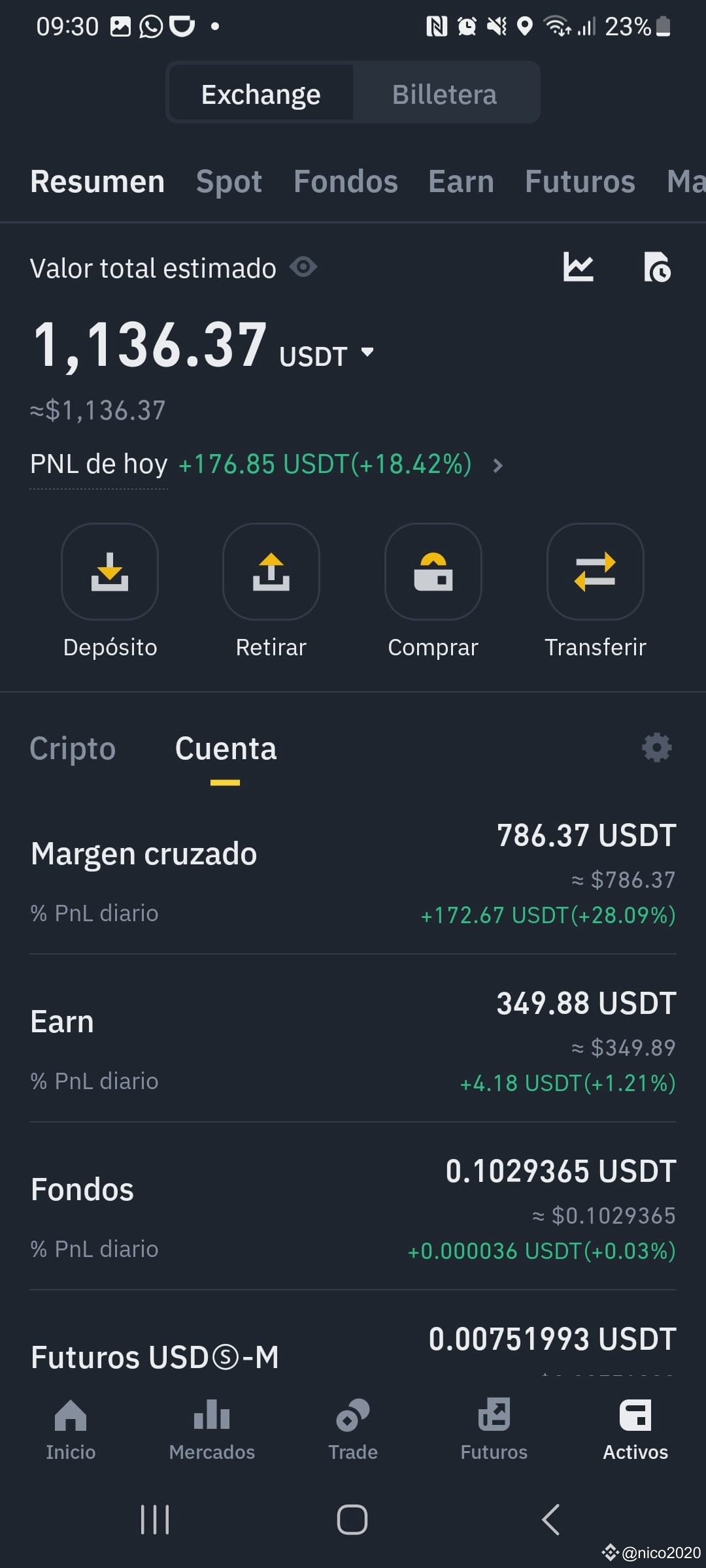The image size is (706, 1568).
Task: Open the PNL analysis chart icon
Action: pyautogui.click(x=579, y=267)
